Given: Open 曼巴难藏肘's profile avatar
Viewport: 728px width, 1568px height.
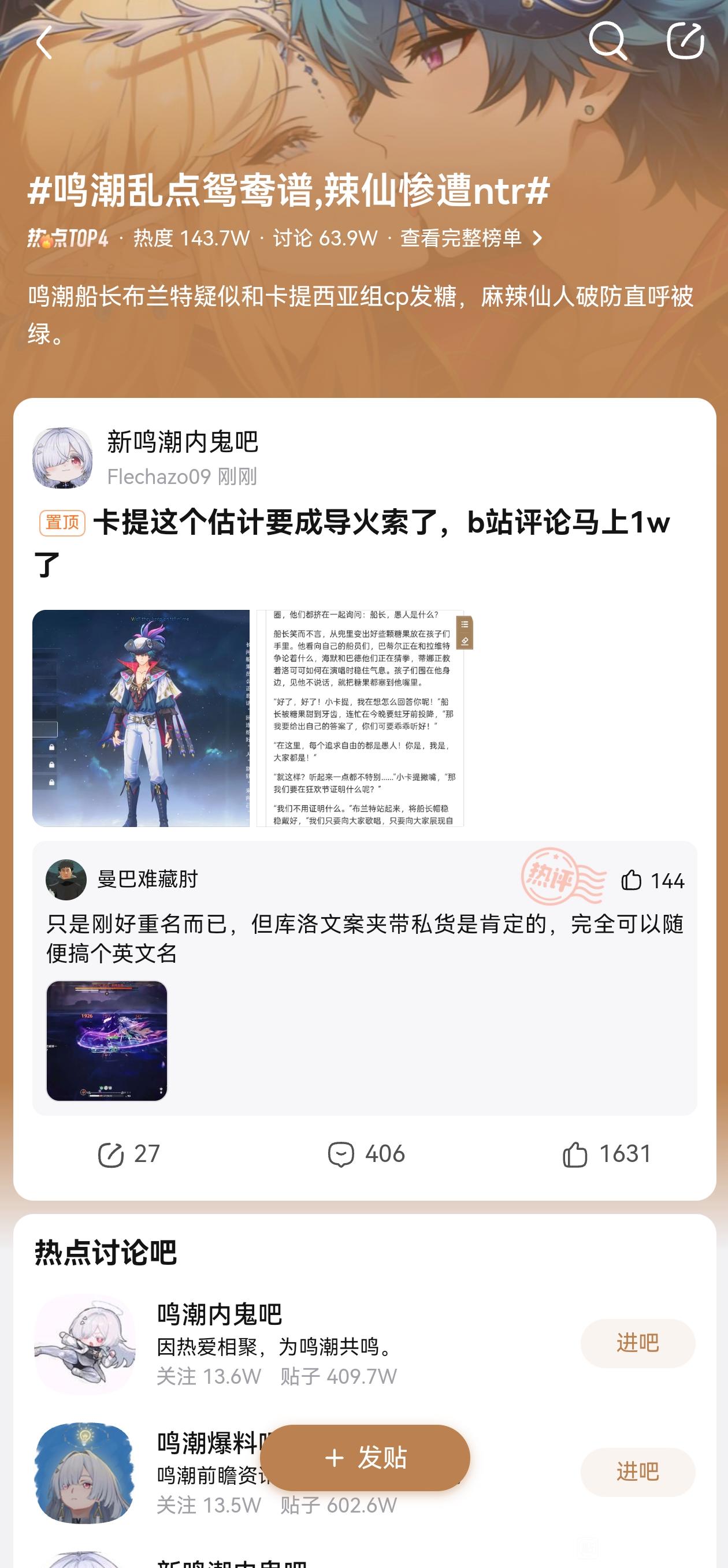Looking at the screenshot, I should click(66, 880).
